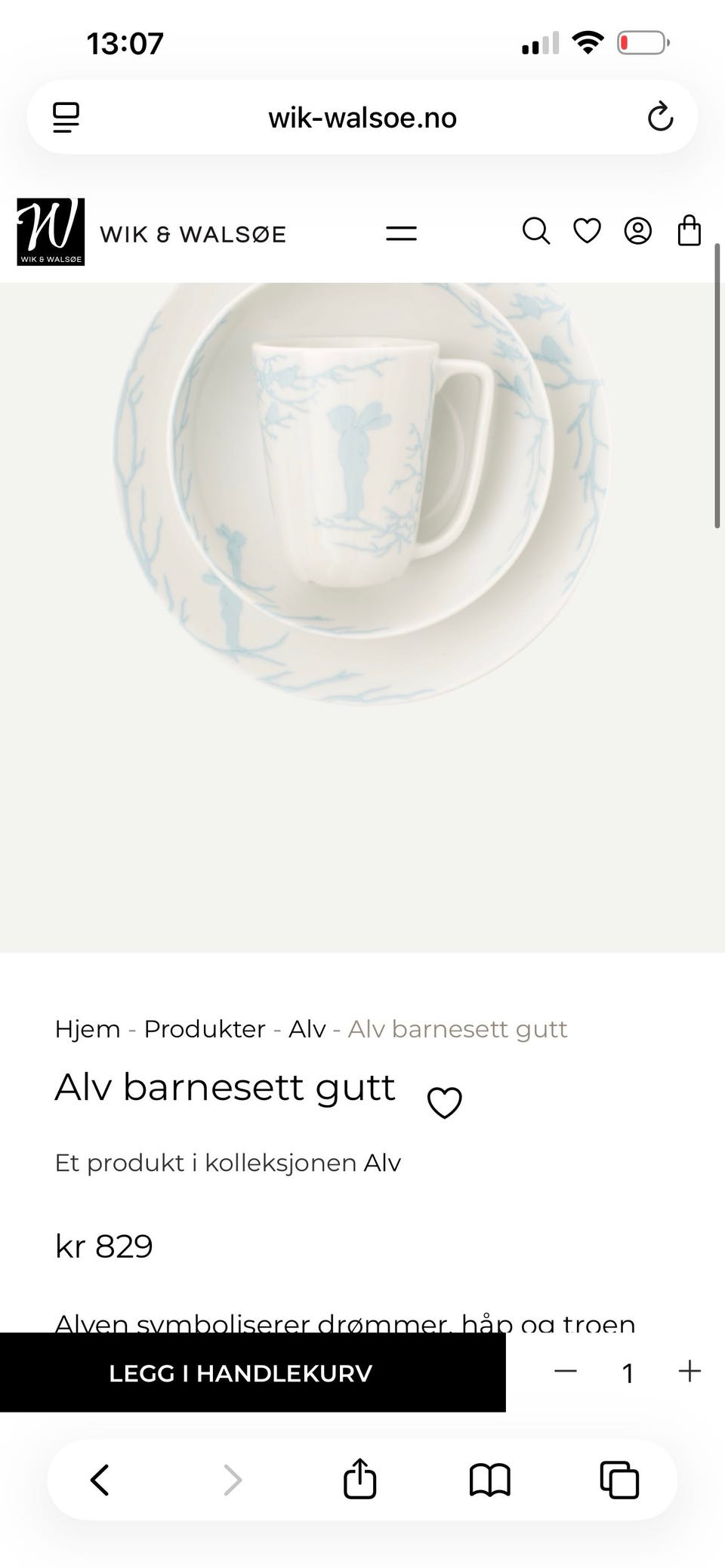Tap the Safari share icon
725x1568 pixels.
[359, 1480]
